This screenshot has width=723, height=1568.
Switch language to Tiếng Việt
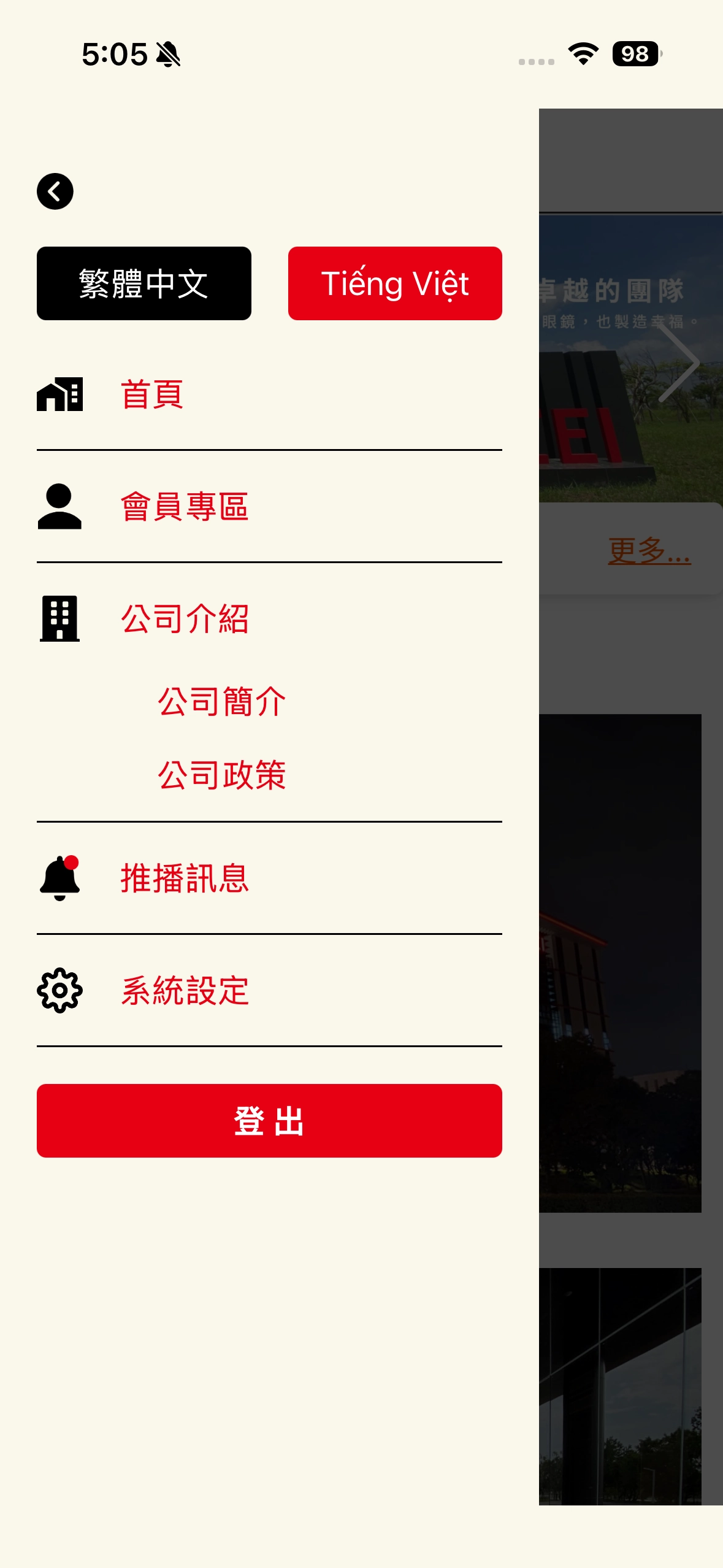[x=395, y=283]
